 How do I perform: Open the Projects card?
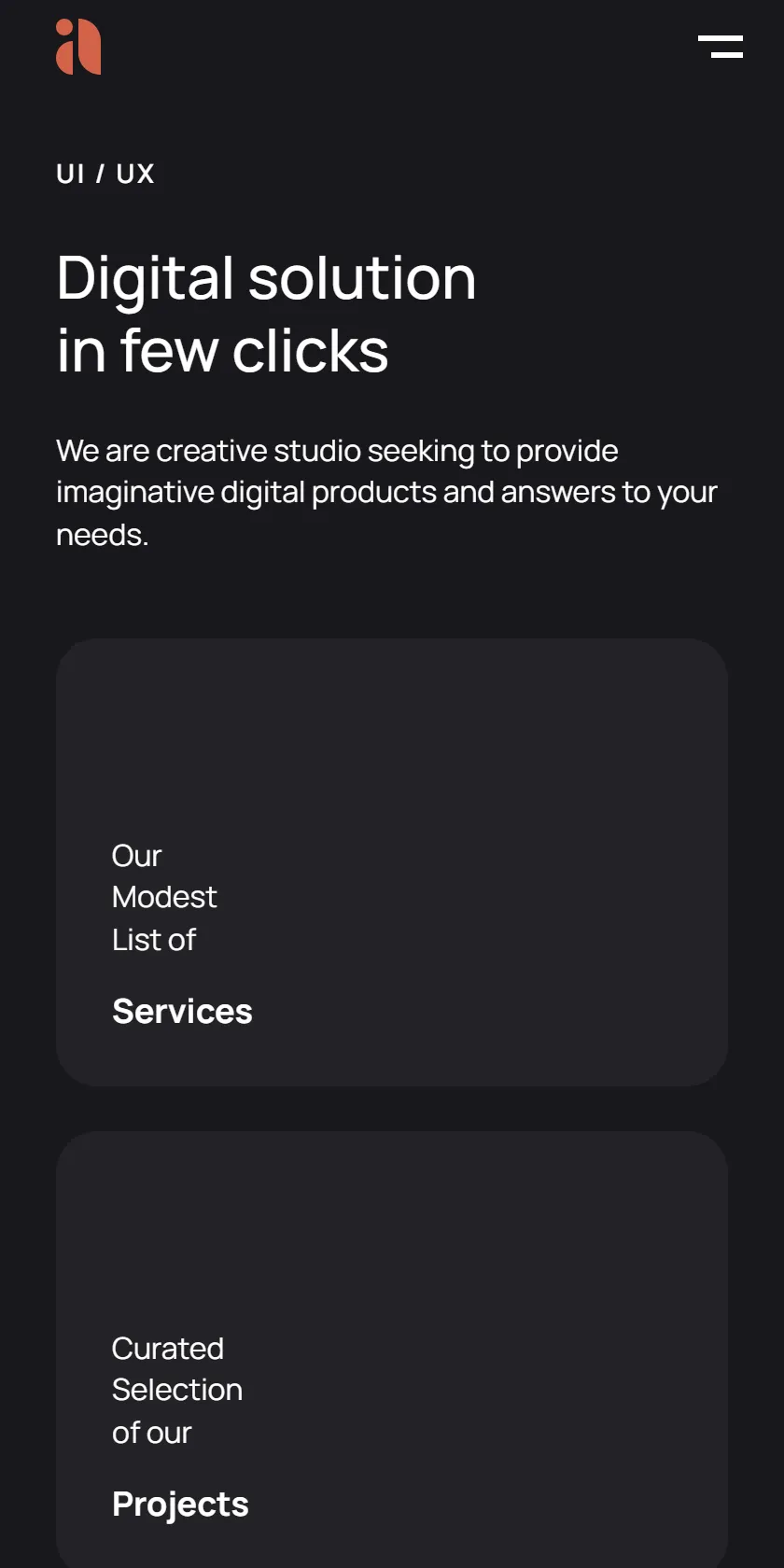click(x=392, y=1350)
